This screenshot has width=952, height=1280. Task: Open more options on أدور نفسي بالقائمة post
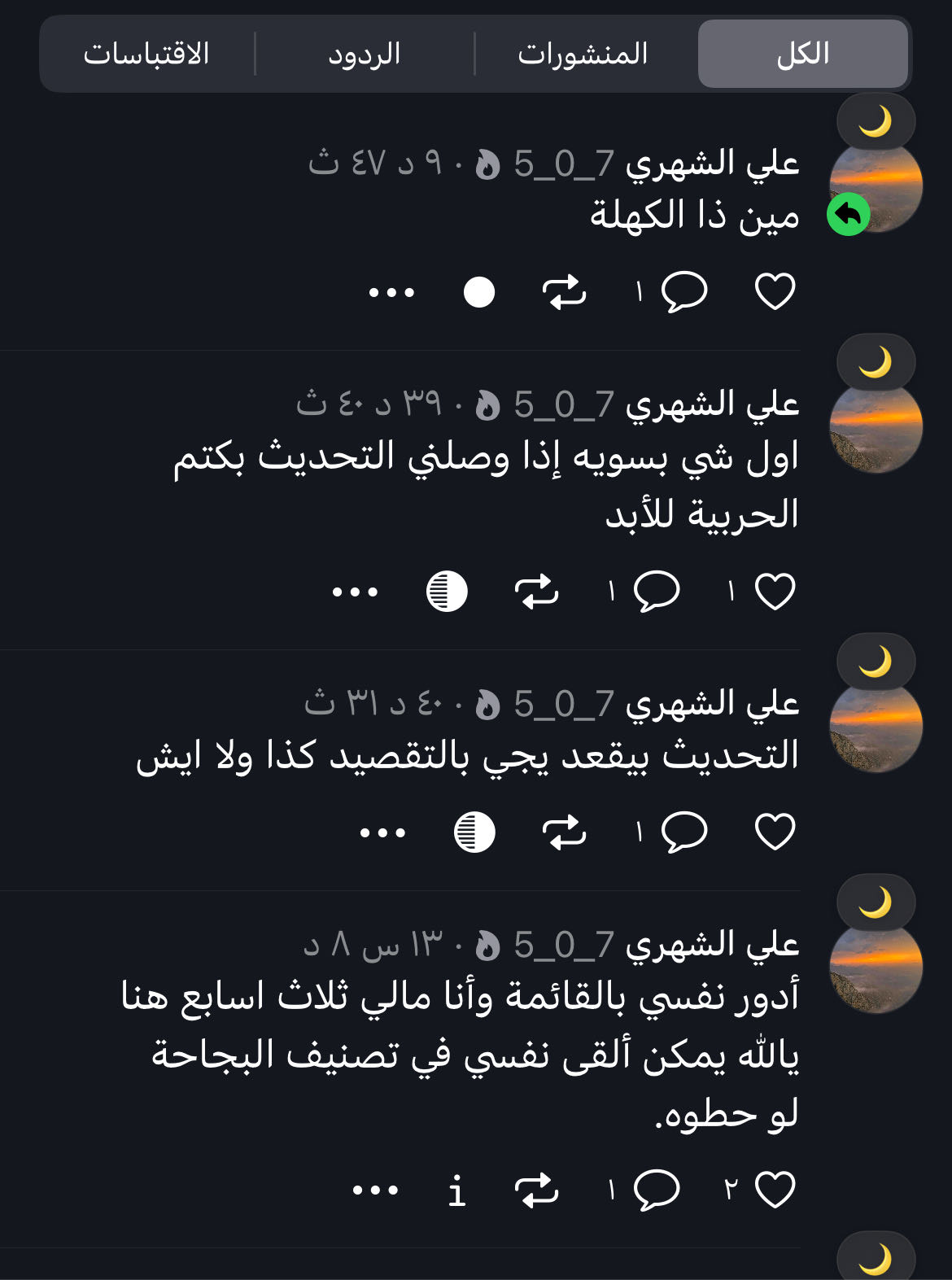[375, 1190]
